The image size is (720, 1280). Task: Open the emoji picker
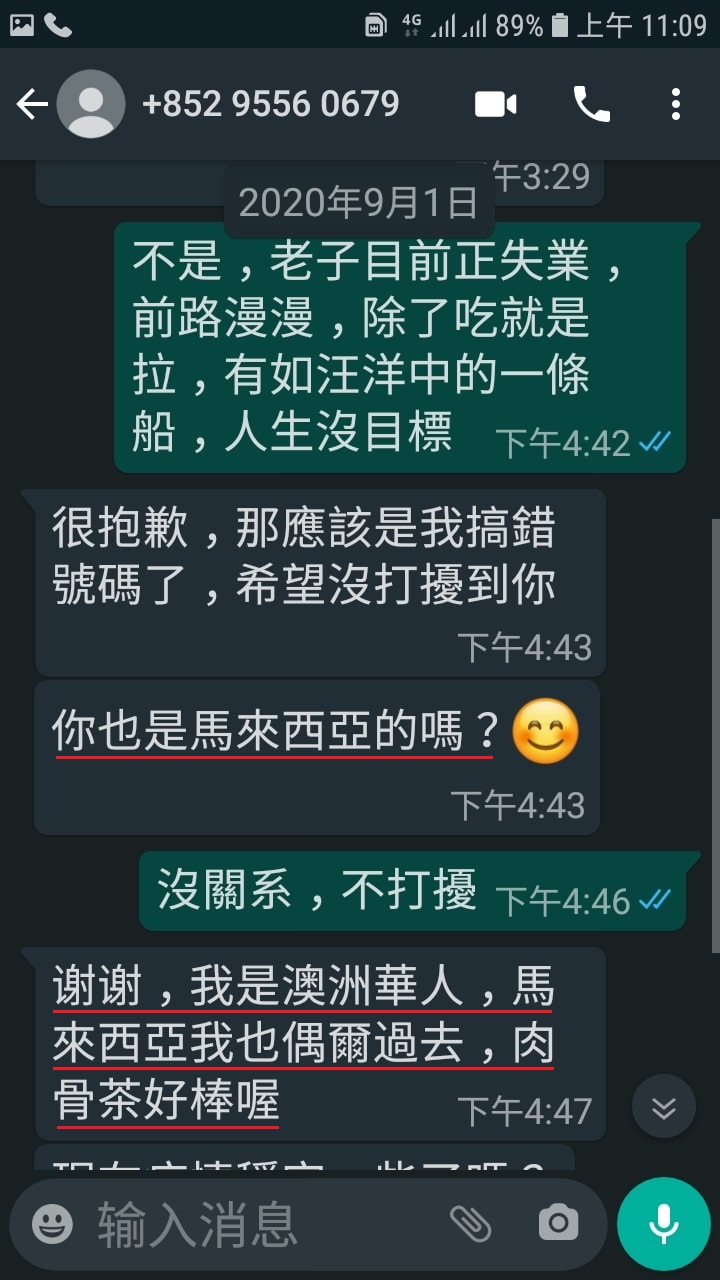[x=52, y=1223]
